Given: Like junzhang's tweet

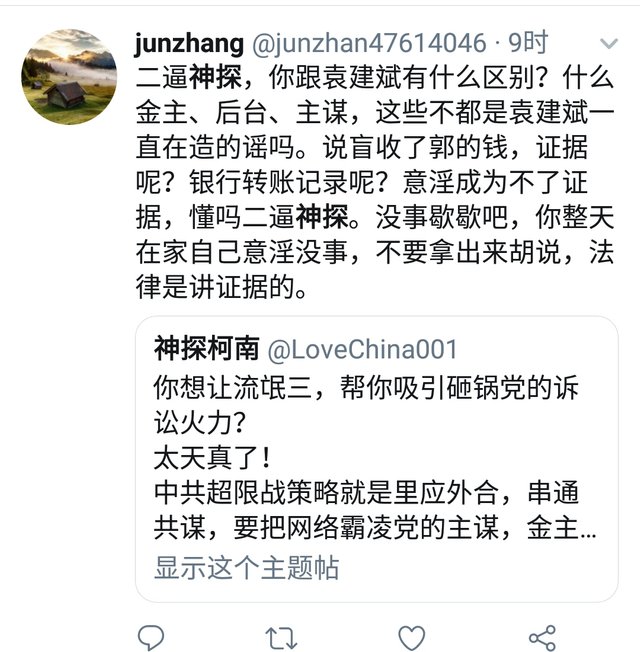Looking at the screenshot, I should pos(411,636).
